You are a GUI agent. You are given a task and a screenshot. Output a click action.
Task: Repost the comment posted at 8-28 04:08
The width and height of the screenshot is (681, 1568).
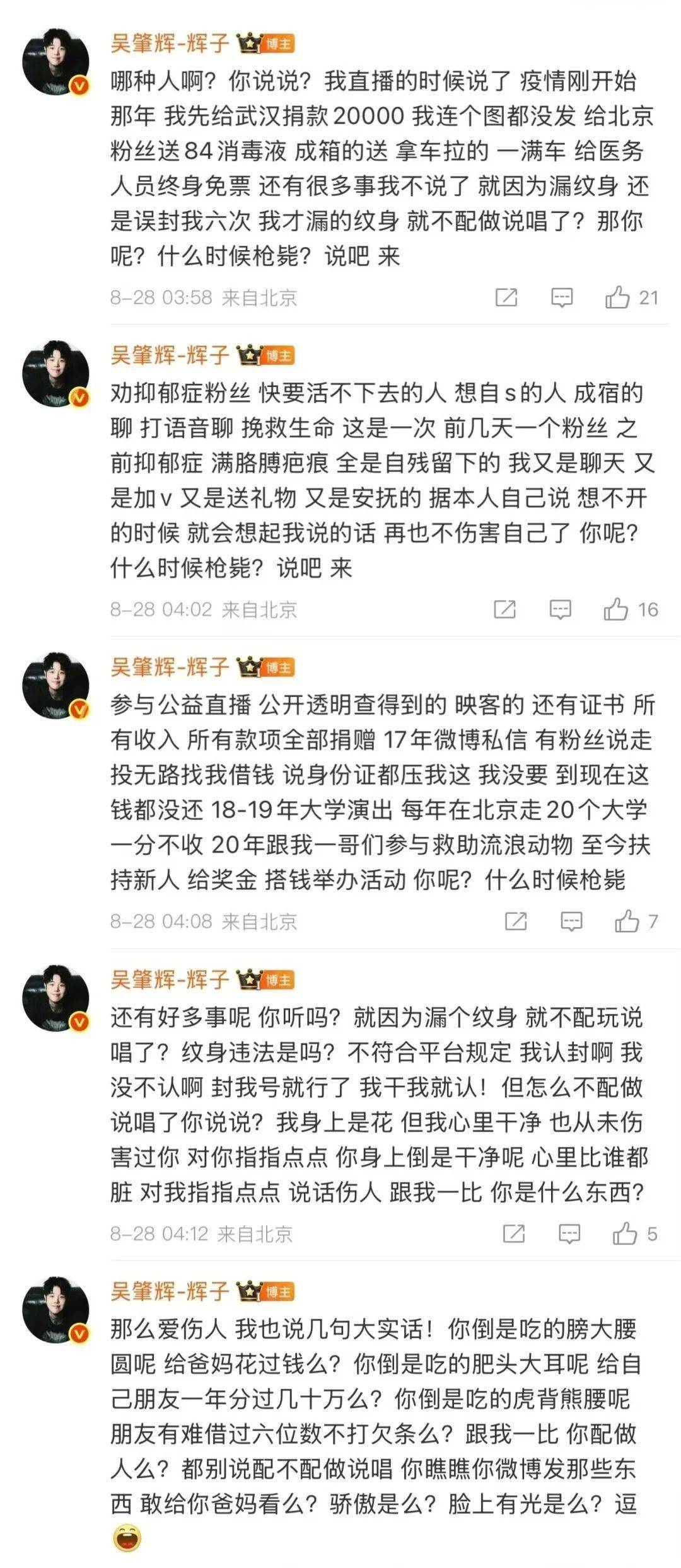[515, 921]
